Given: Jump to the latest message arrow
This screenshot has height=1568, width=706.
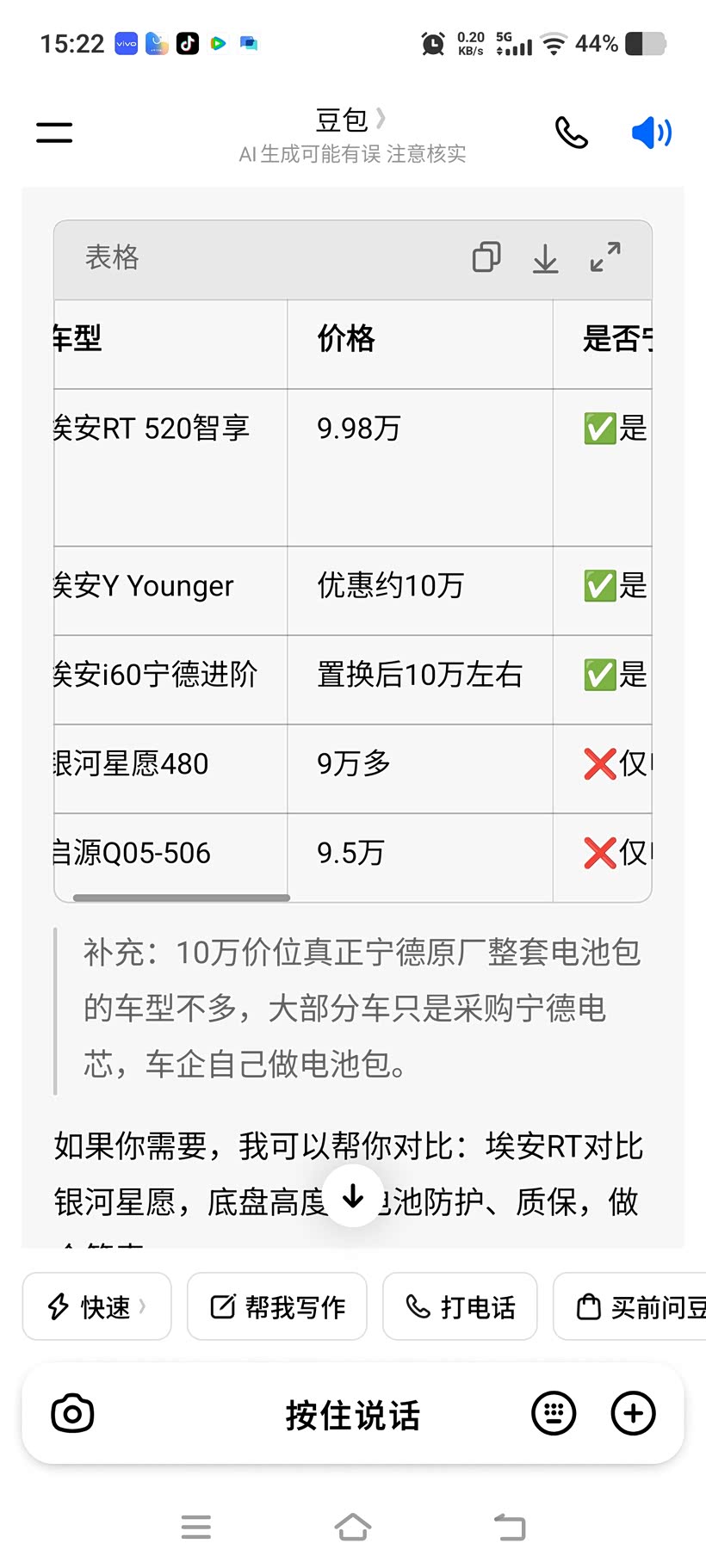Looking at the screenshot, I should pos(353,1195).
